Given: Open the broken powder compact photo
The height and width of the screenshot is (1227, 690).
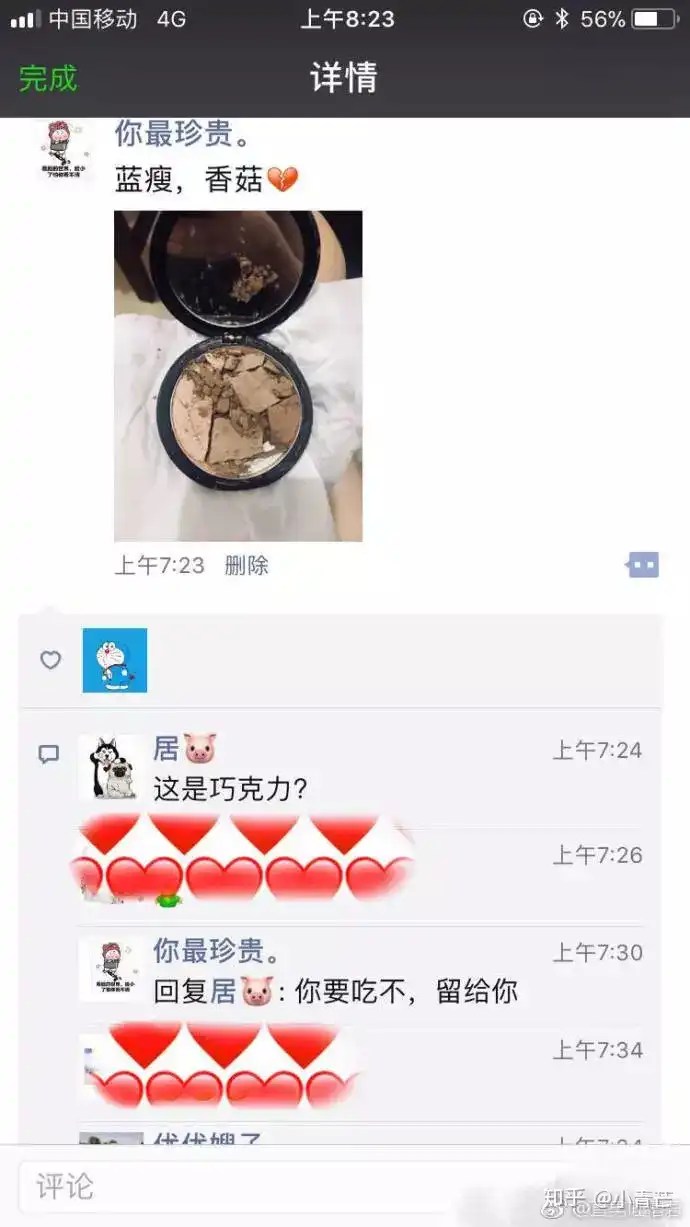Looking at the screenshot, I should tap(238, 375).
